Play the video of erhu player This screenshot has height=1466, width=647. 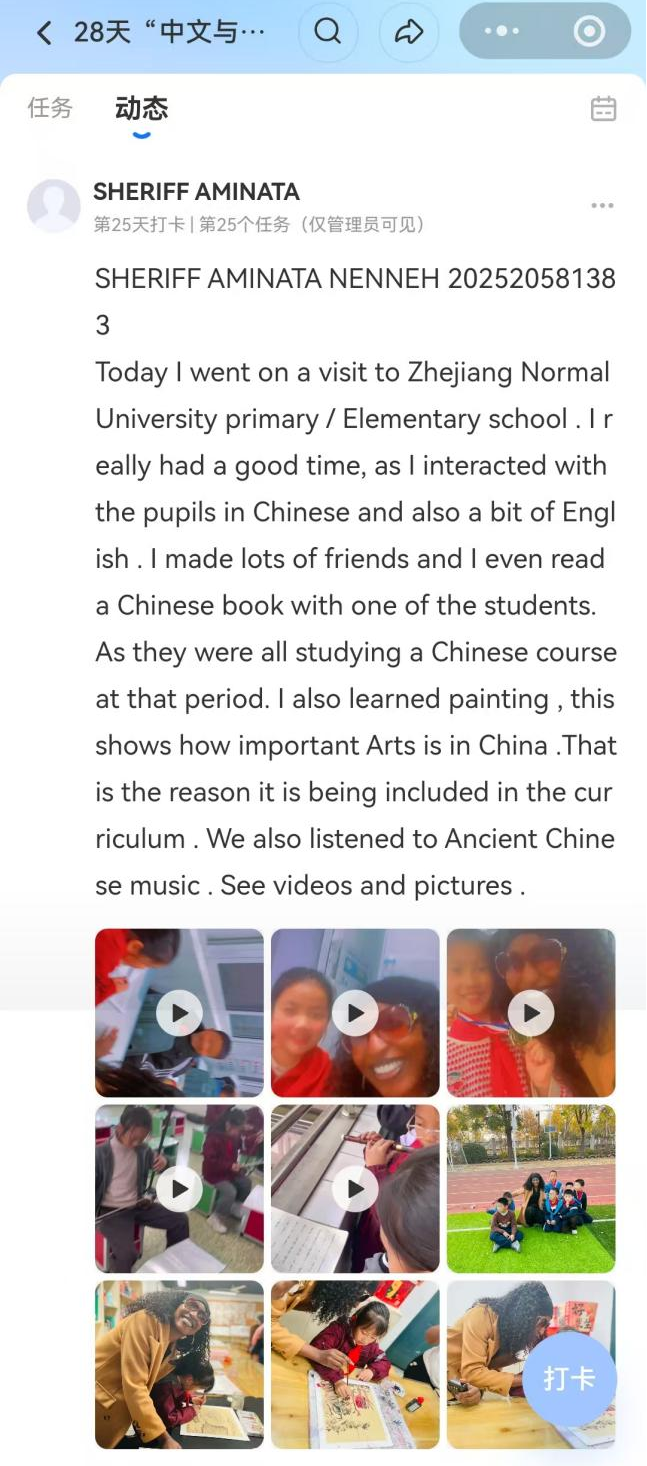tap(179, 1189)
